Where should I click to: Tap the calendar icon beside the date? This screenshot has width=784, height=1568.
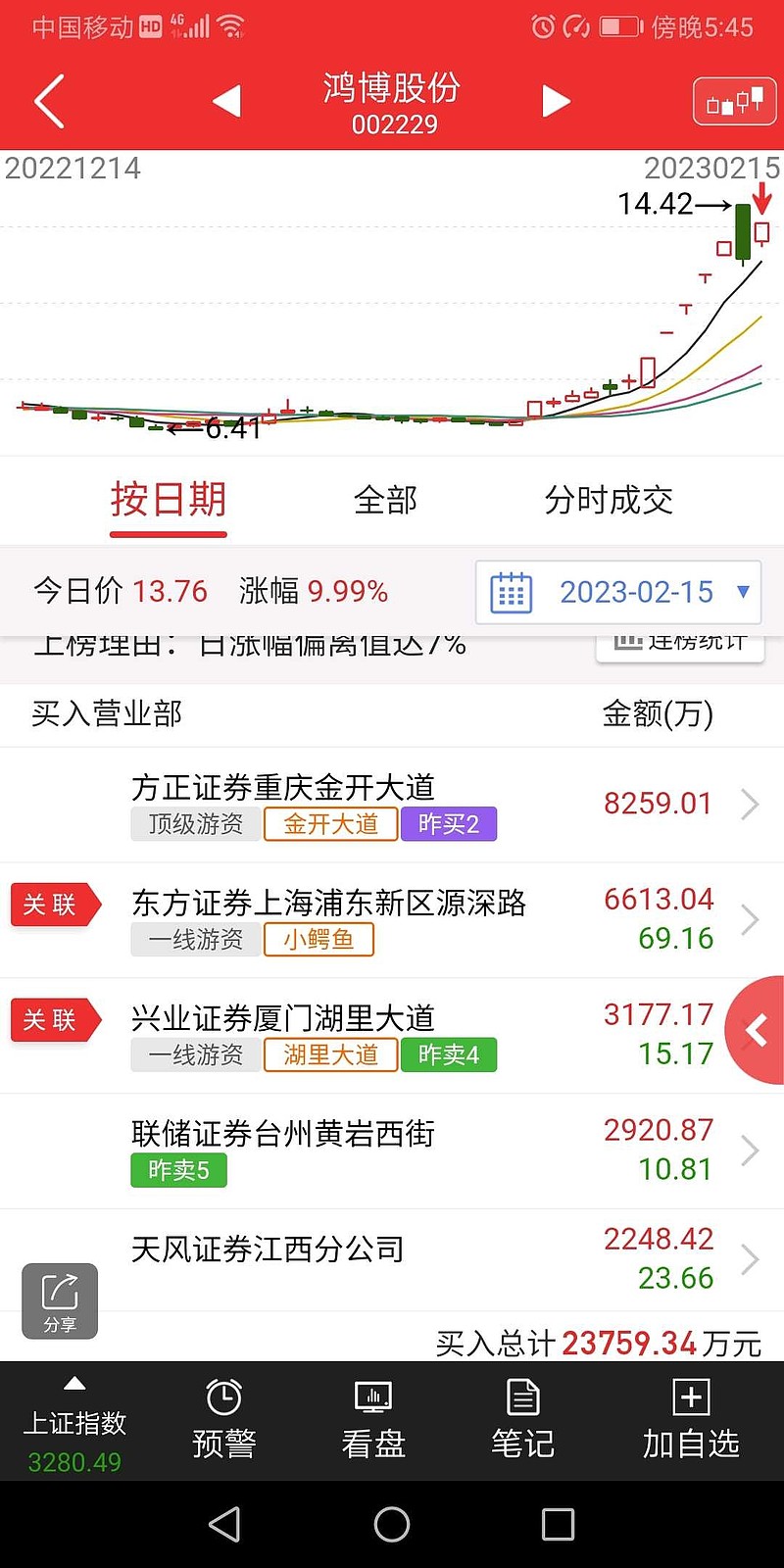pyautogui.click(x=511, y=592)
